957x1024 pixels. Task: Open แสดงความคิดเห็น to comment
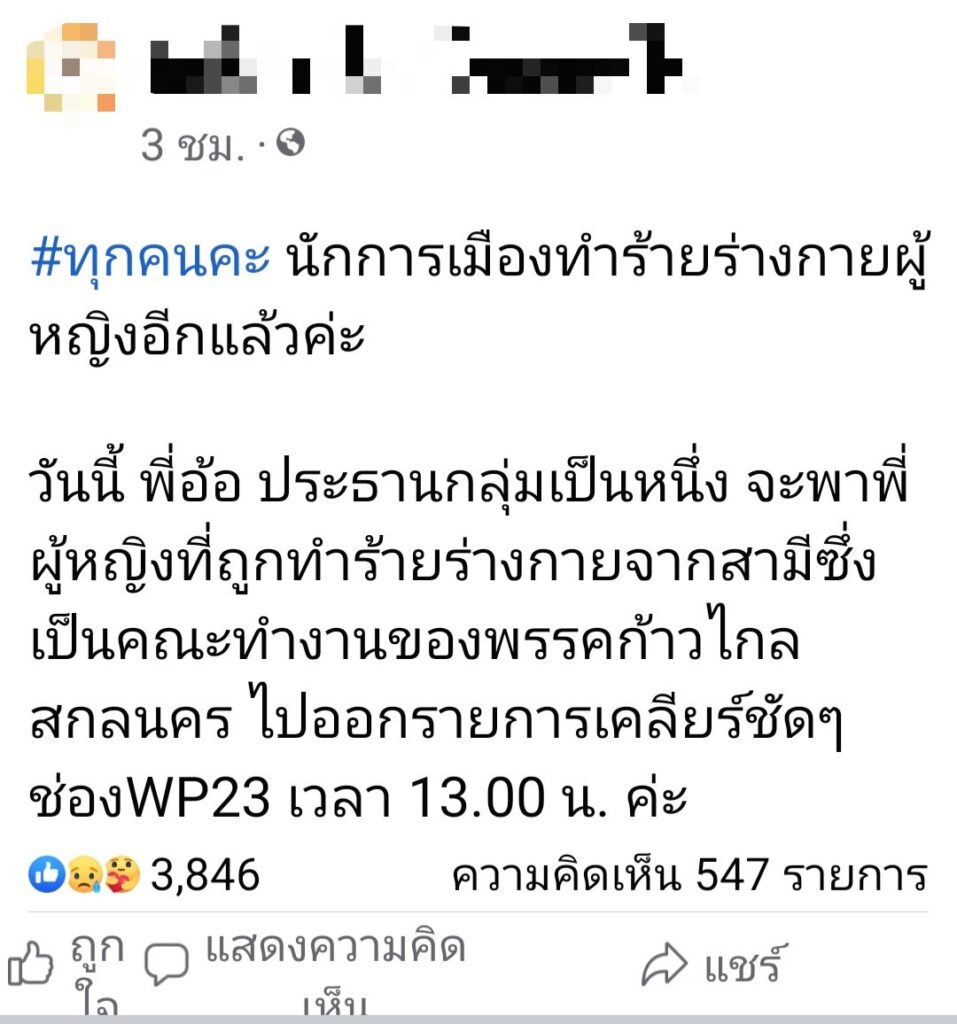[x=305, y=966]
